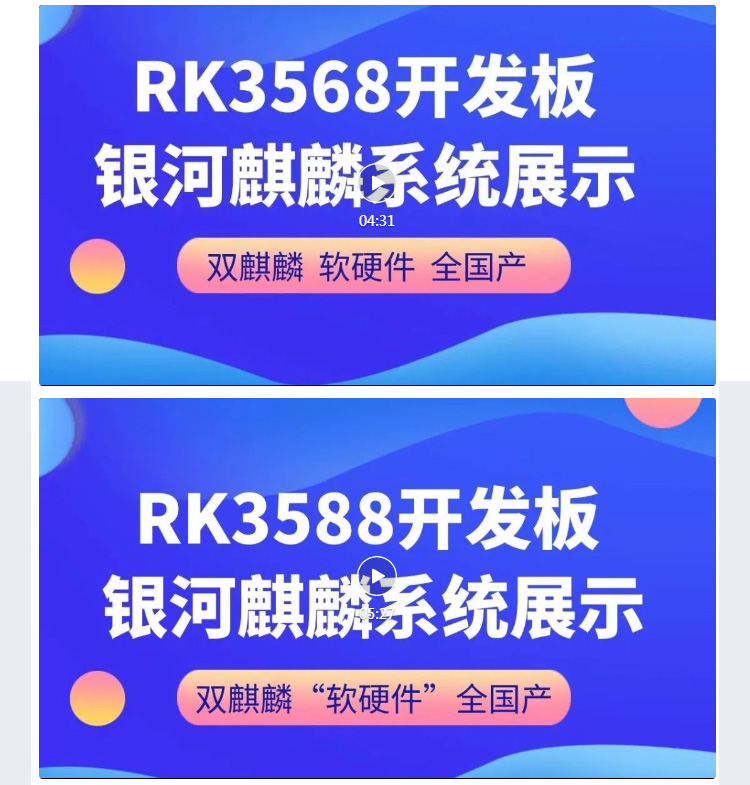The image size is (750, 785).
Task: Play the RK3568开发板 video
Action: point(377,183)
